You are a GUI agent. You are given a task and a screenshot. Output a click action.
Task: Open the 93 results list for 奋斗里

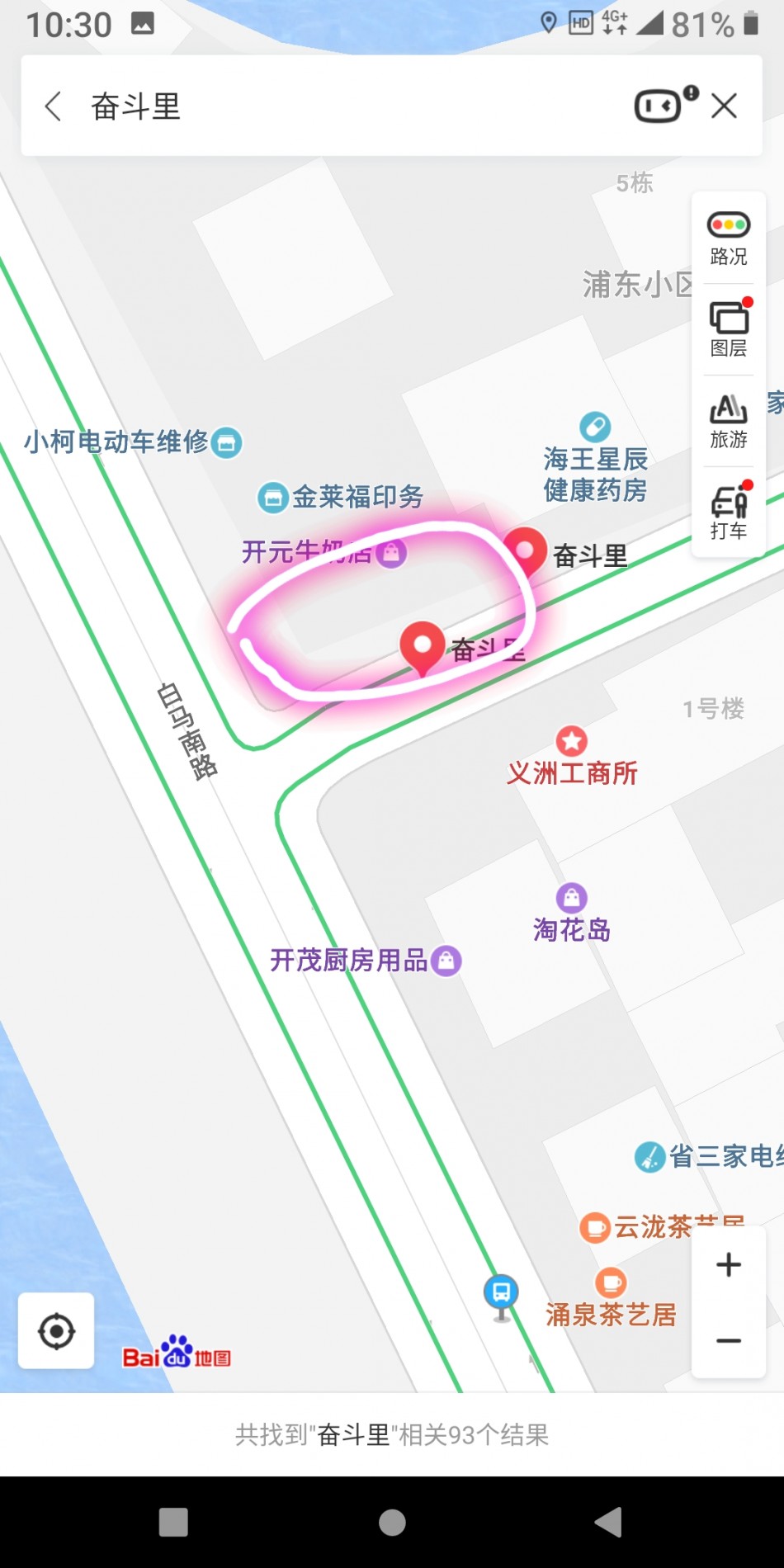click(x=392, y=1435)
